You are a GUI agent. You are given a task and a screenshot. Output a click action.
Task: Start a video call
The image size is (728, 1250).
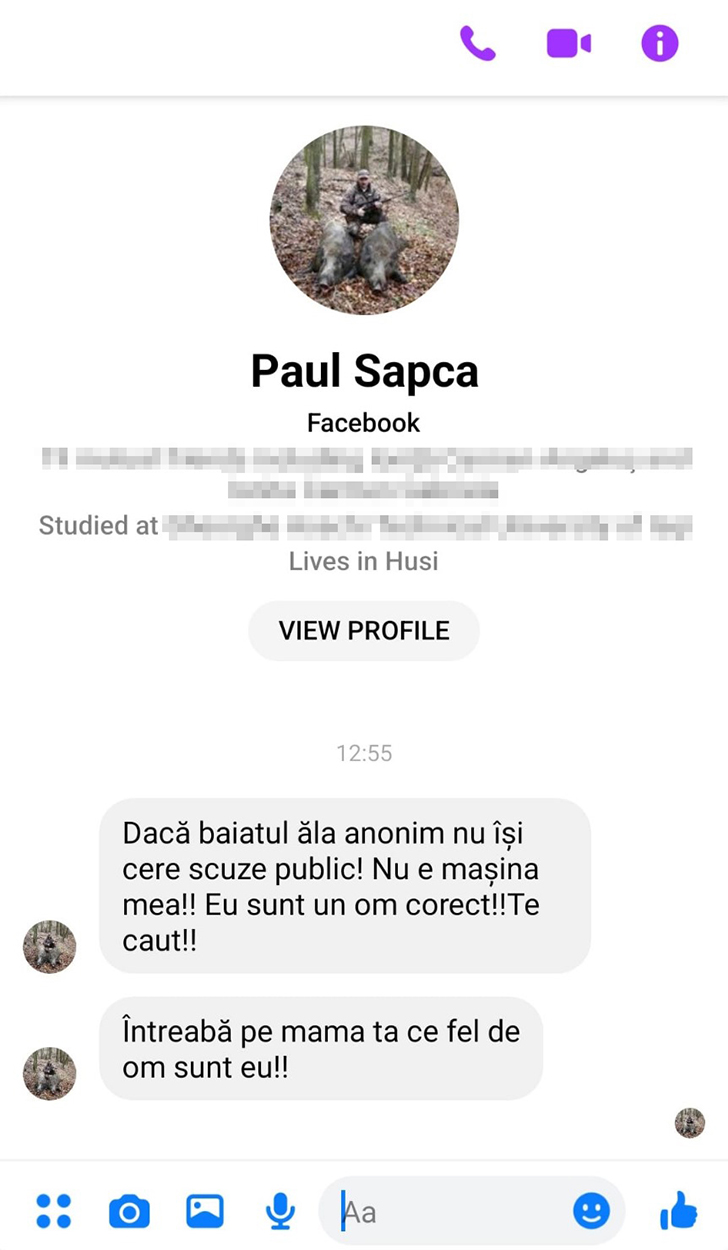[568, 43]
